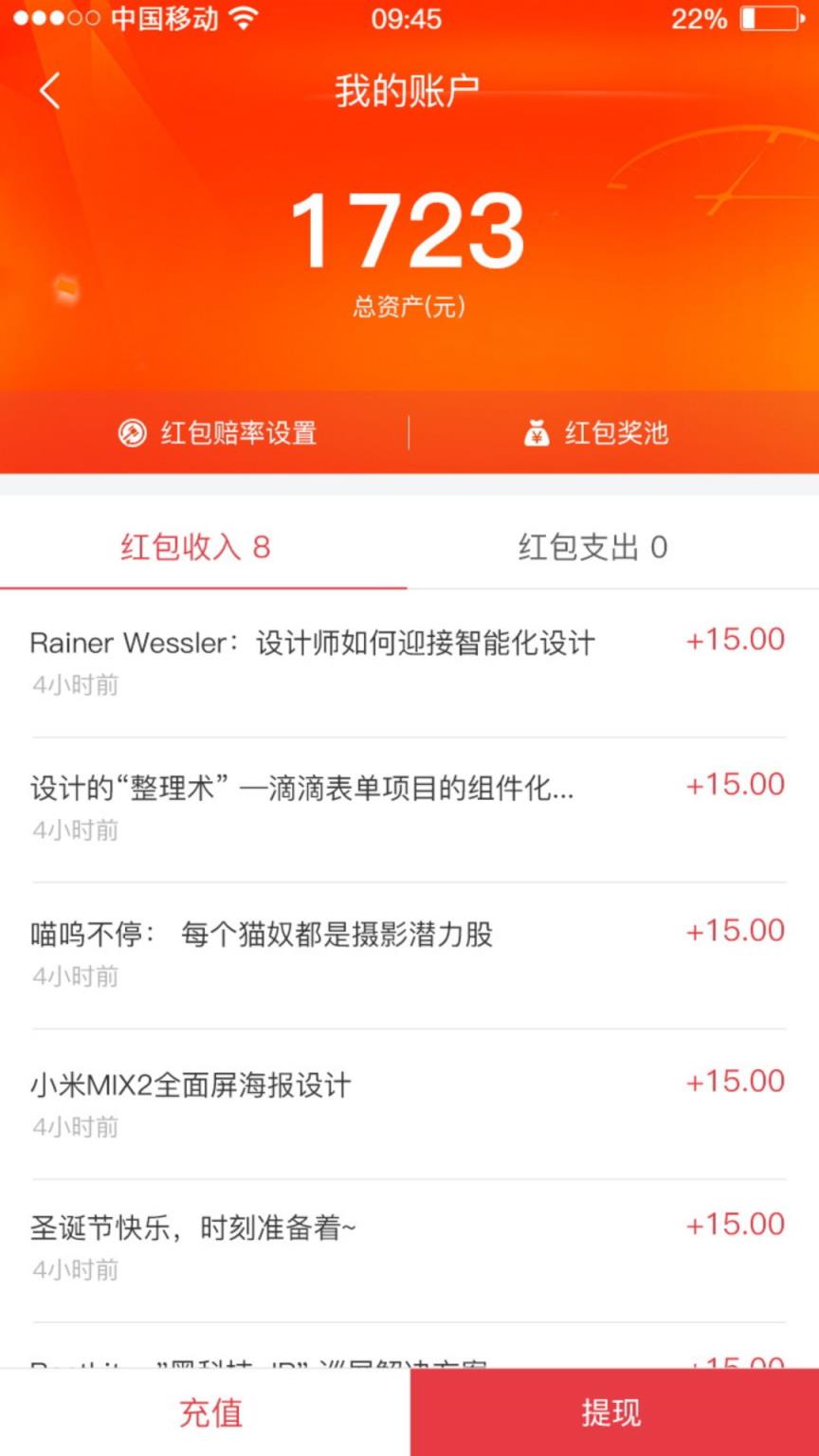Screen dimensions: 819x1456
Task: Switch to the 红包支出 tab
Action: point(592,547)
